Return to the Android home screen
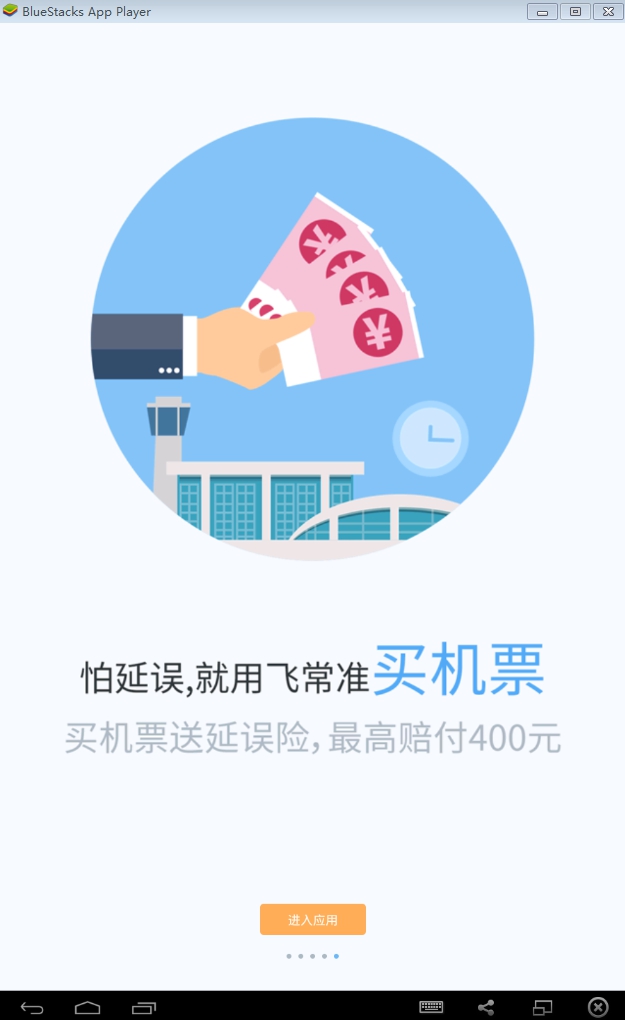 click(x=88, y=1006)
